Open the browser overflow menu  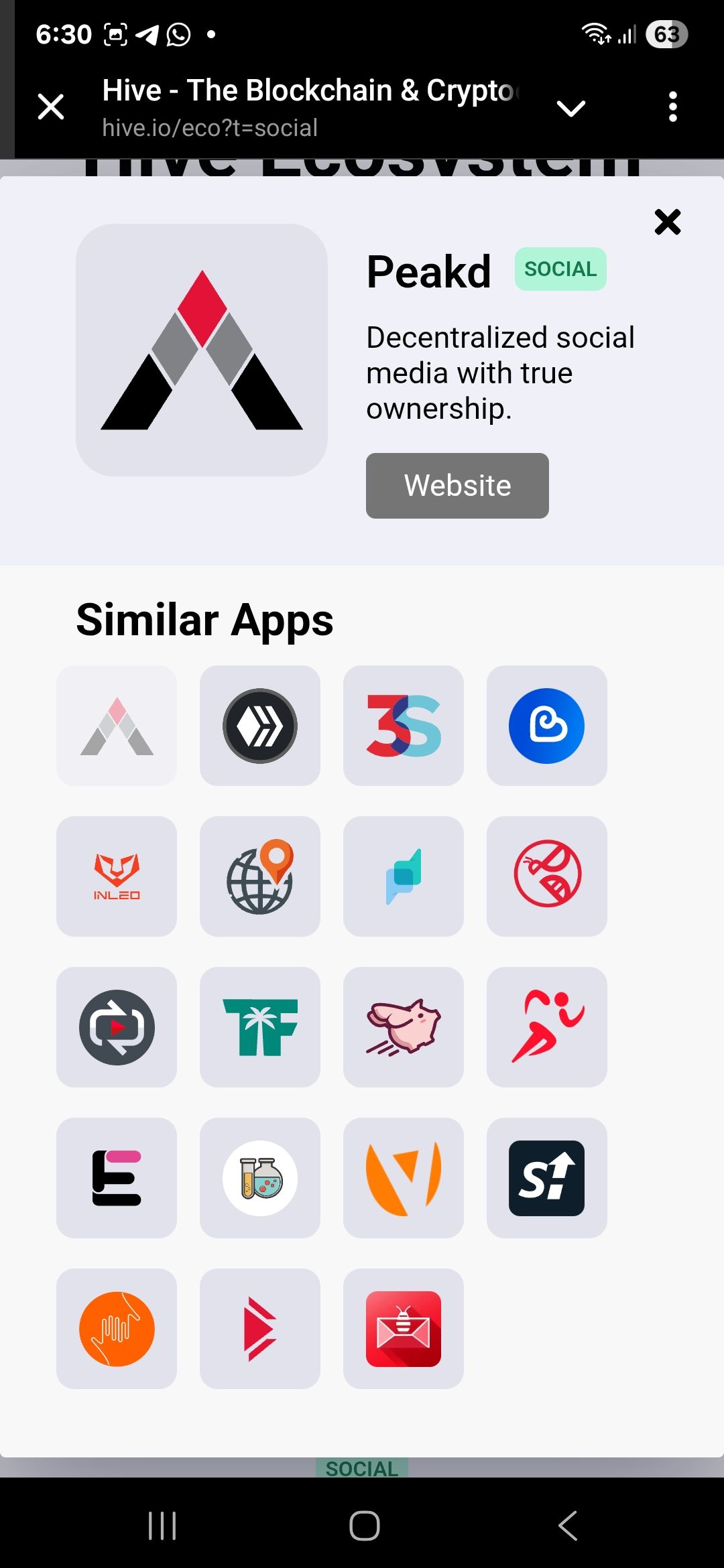coord(672,107)
